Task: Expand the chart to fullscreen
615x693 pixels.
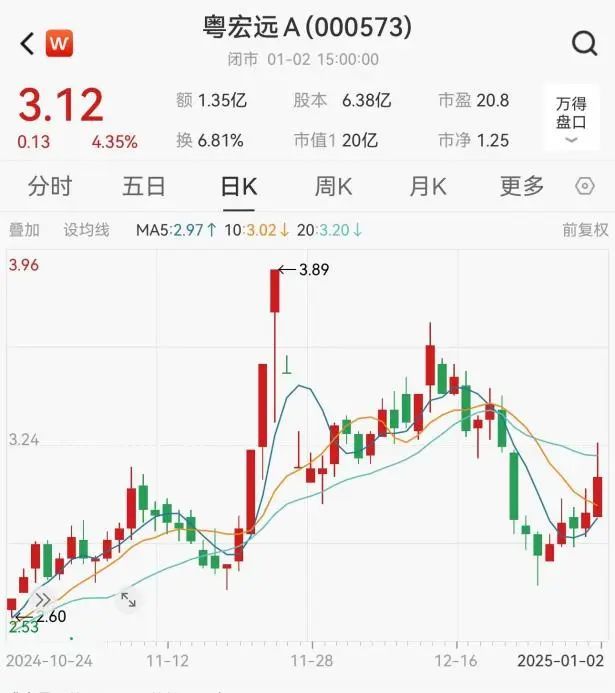Action: coord(128,599)
